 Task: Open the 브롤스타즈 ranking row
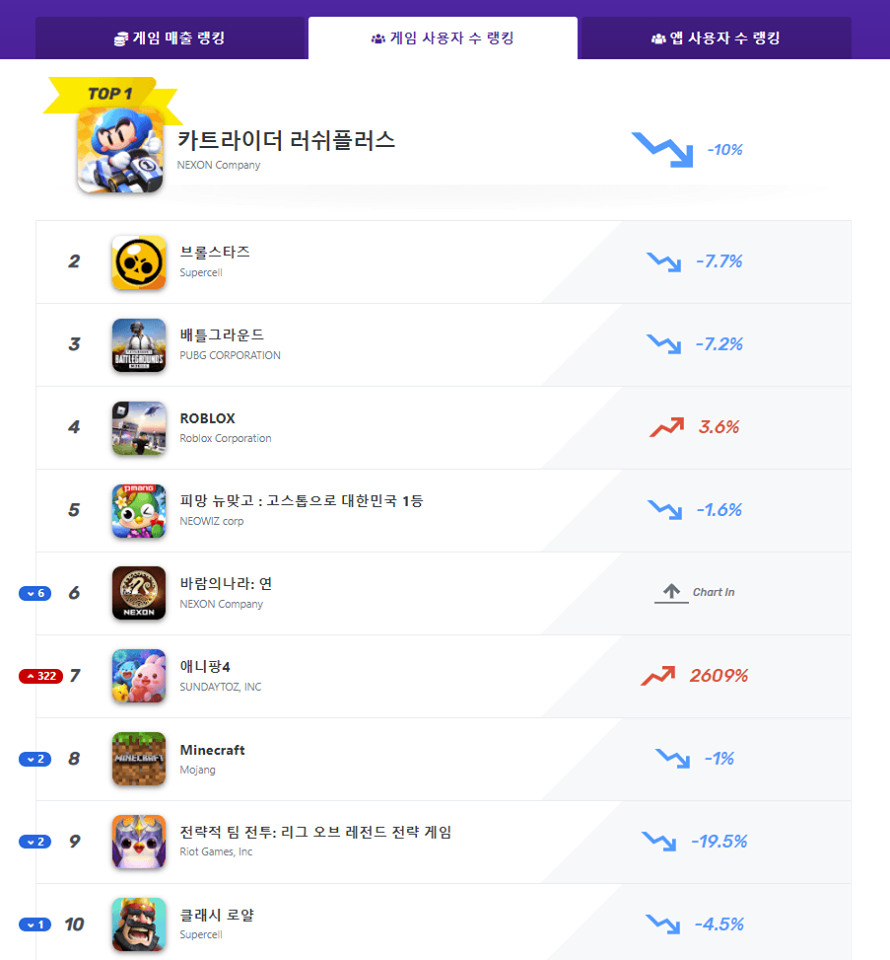coord(443,262)
